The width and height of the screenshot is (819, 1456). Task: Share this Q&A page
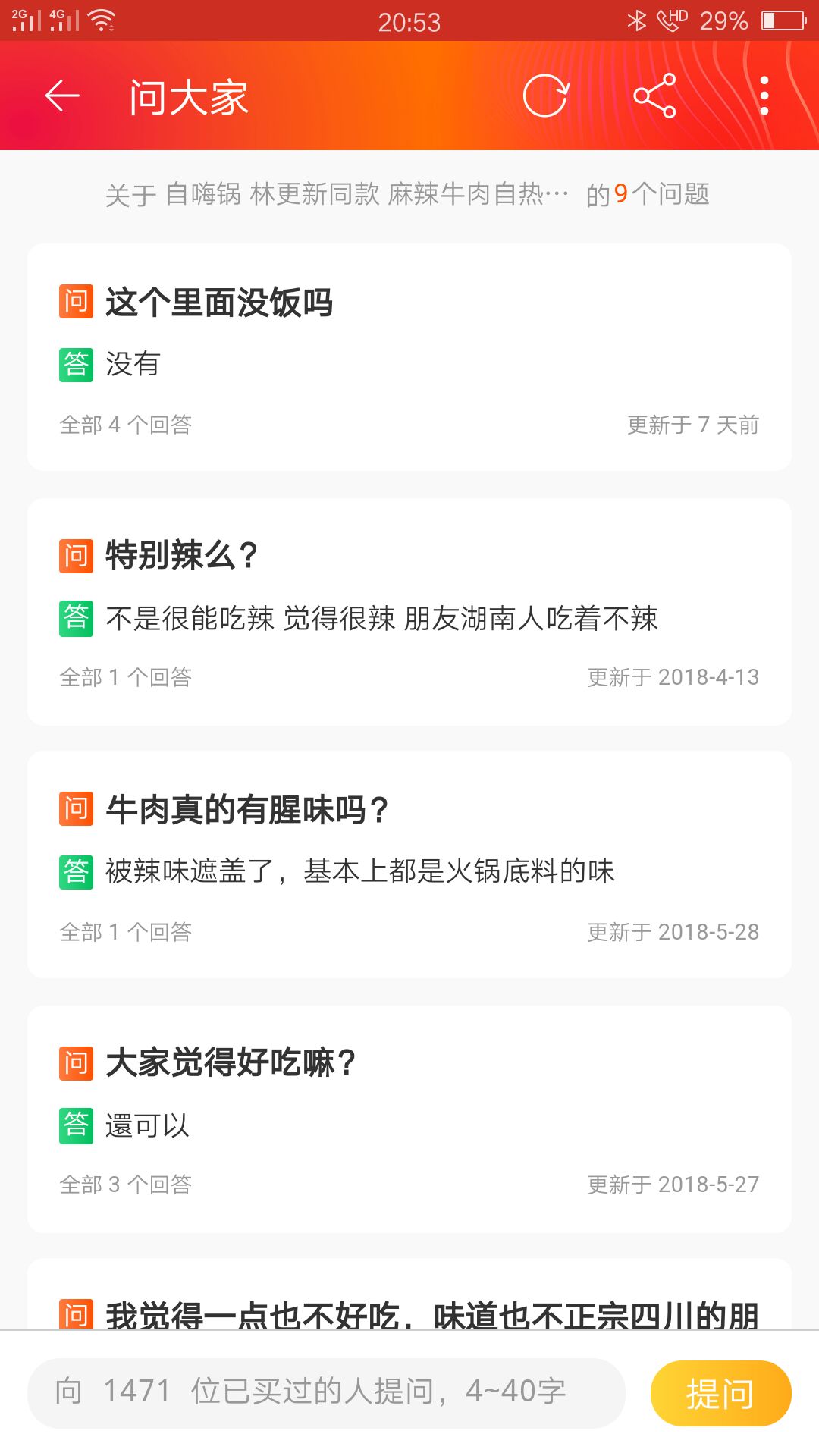[654, 96]
